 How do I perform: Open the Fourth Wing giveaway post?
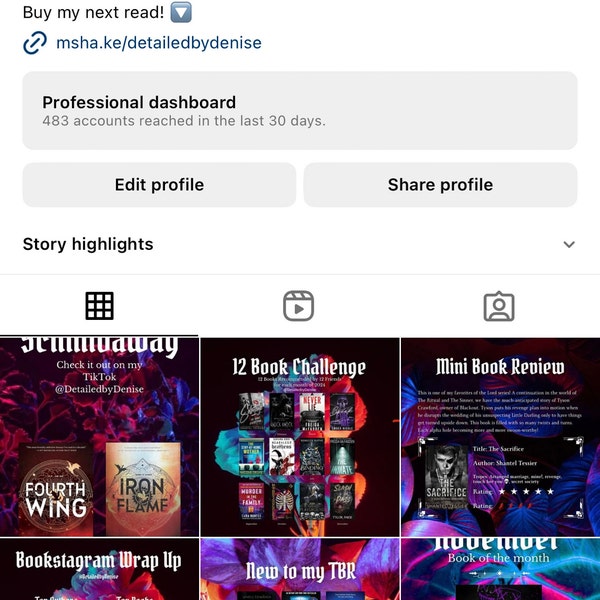coord(99,437)
